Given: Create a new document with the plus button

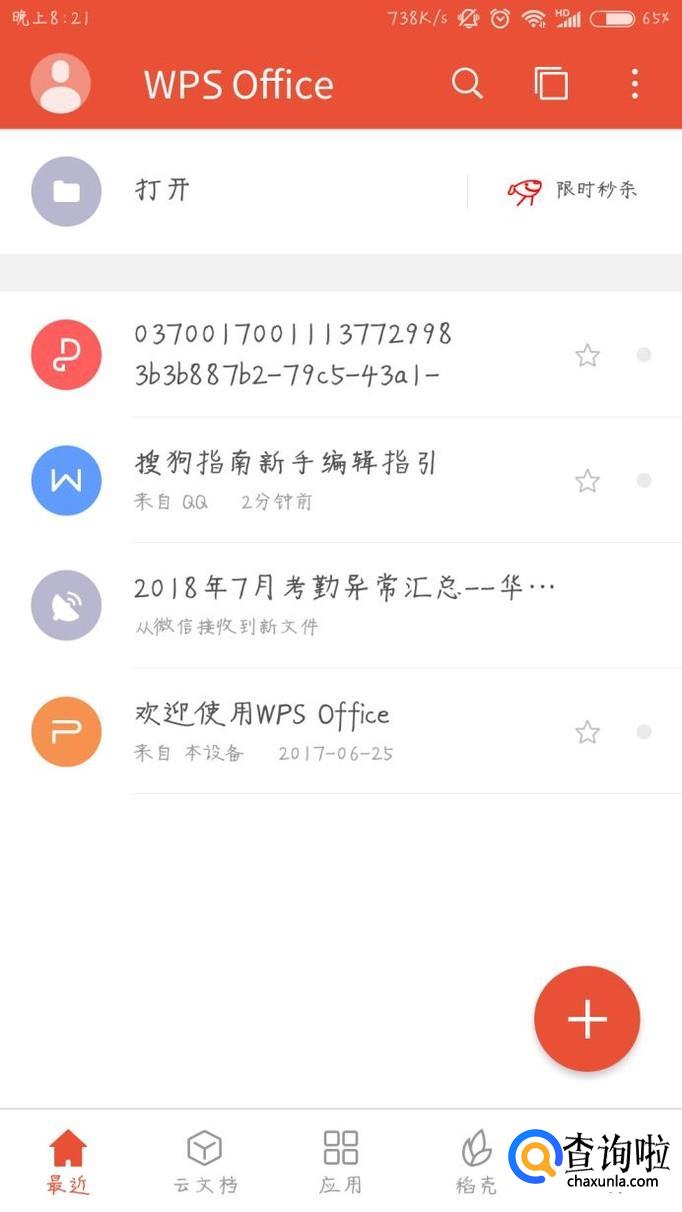Looking at the screenshot, I should [x=587, y=1019].
